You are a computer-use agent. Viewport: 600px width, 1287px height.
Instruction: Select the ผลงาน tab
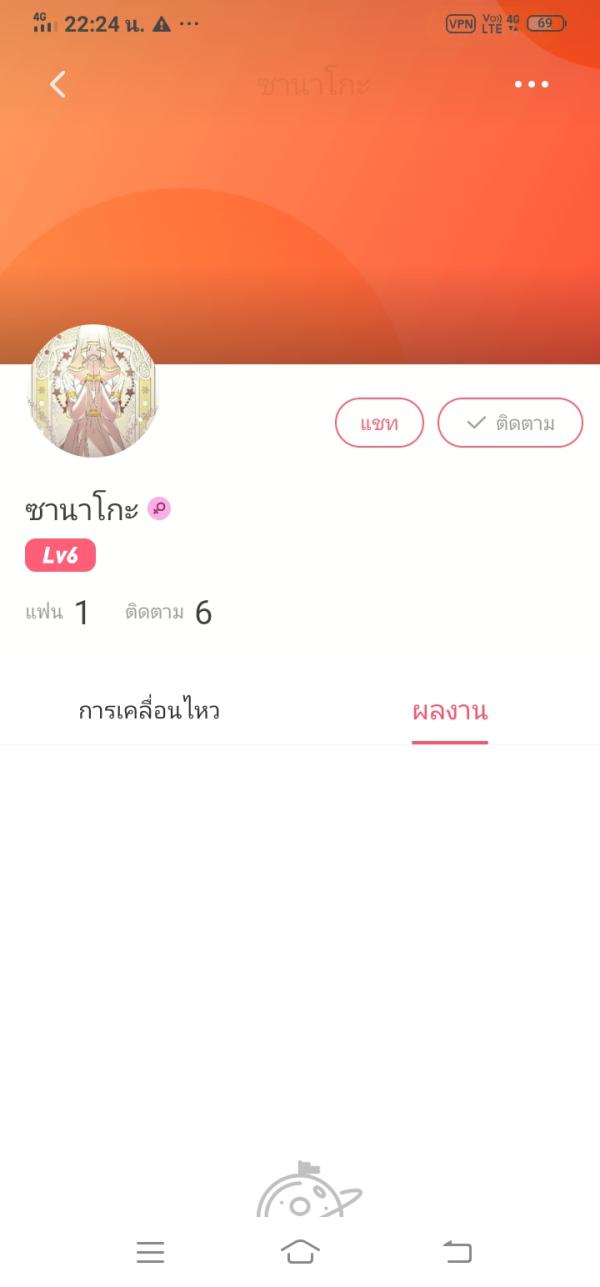click(449, 712)
